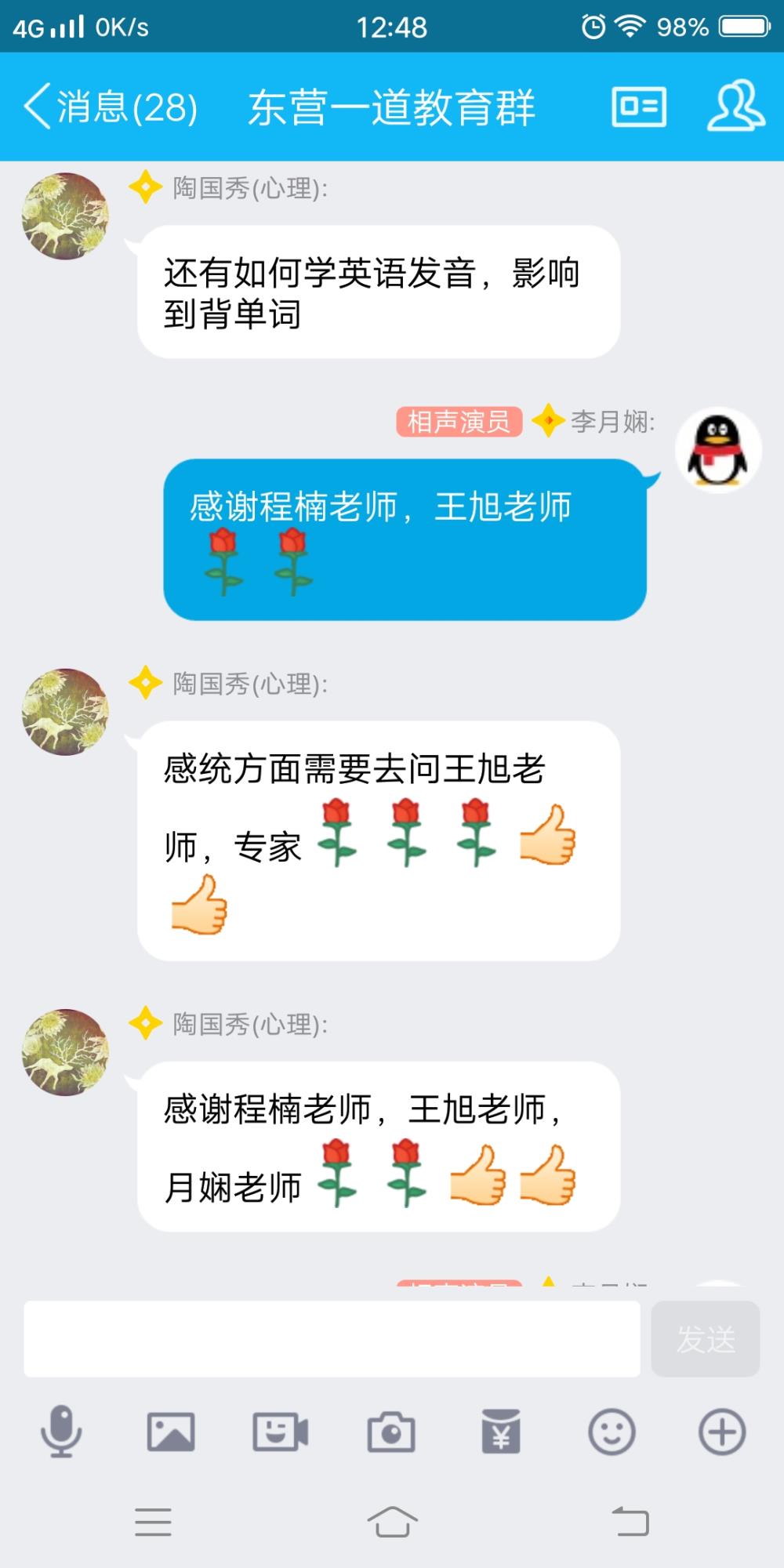Open the short video recorder icon
784x1568 pixels.
tap(281, 1432)
